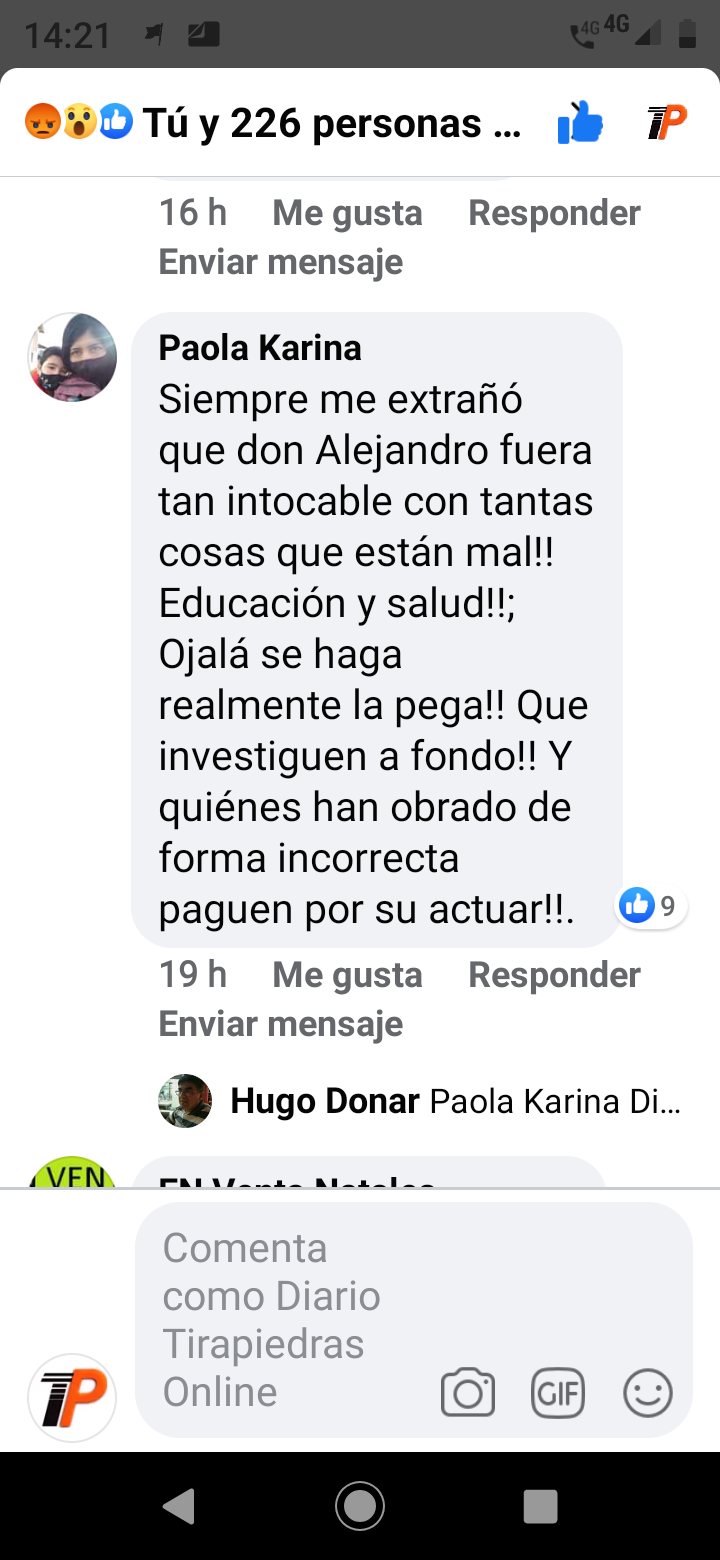Like Paola Karina's comment
The height and width of the screenshot is (1560, 720).
click(x=347, y=975)
